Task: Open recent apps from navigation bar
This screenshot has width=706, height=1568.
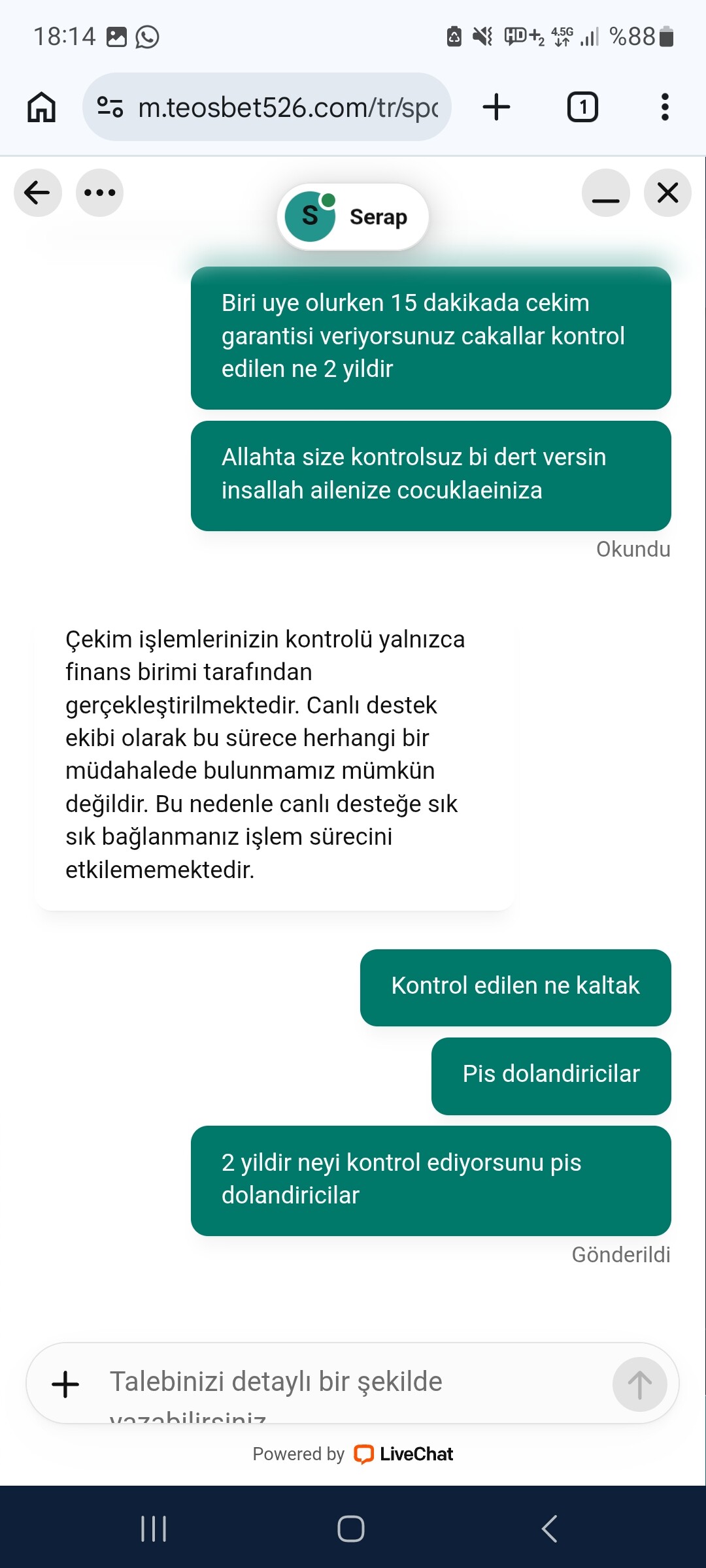Action: (x=154, y=1529)
